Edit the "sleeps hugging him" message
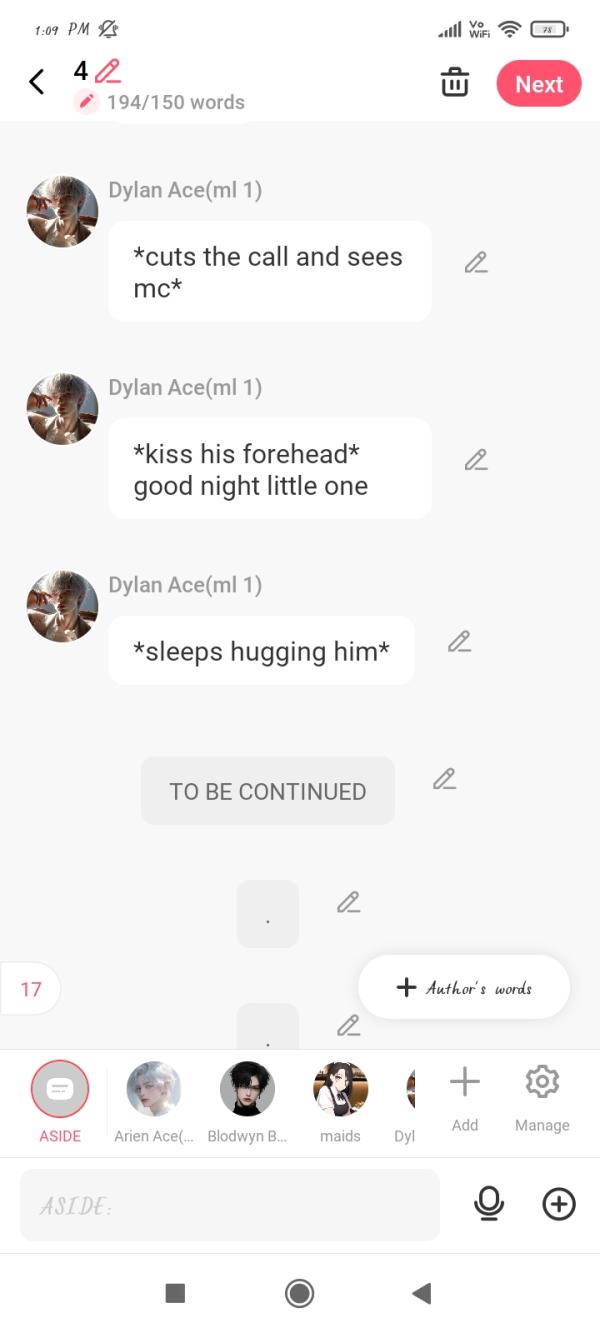Image resolution: width=600 pixels, height=1333 pixels. [459, 642]
